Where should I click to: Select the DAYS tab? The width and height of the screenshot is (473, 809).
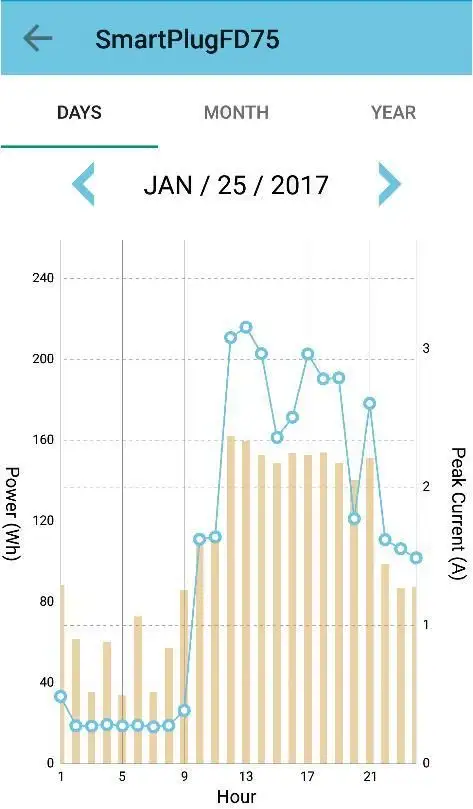(79, 112)
